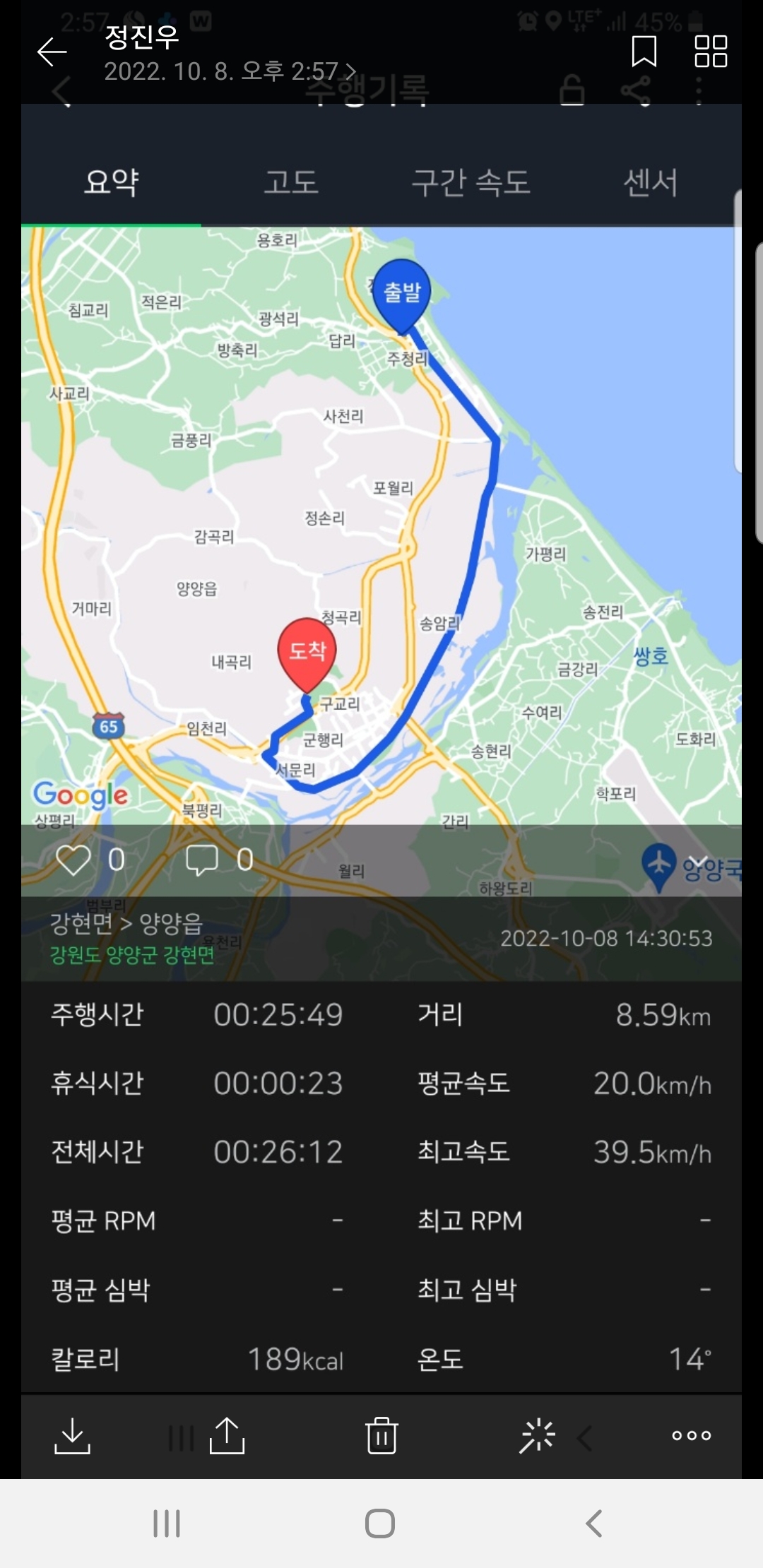Open the grid view of all photos

click(x=710, y=52)
